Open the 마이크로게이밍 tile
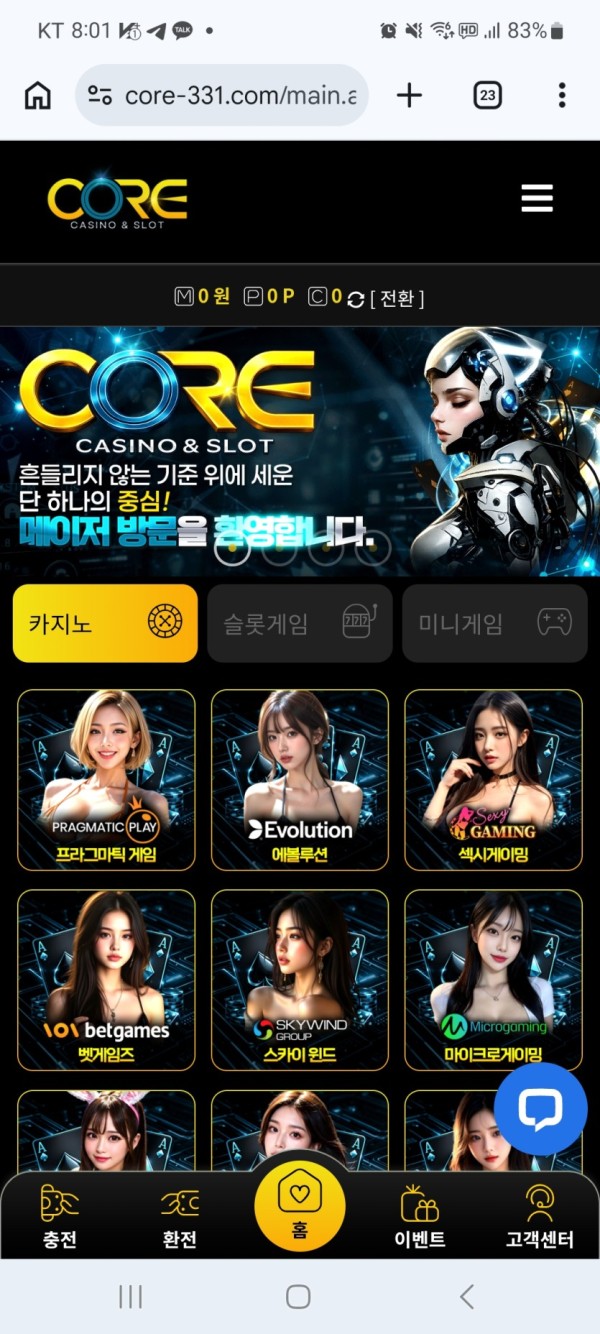The height and width of the screenshot is (1334, 600). (494, 980)
